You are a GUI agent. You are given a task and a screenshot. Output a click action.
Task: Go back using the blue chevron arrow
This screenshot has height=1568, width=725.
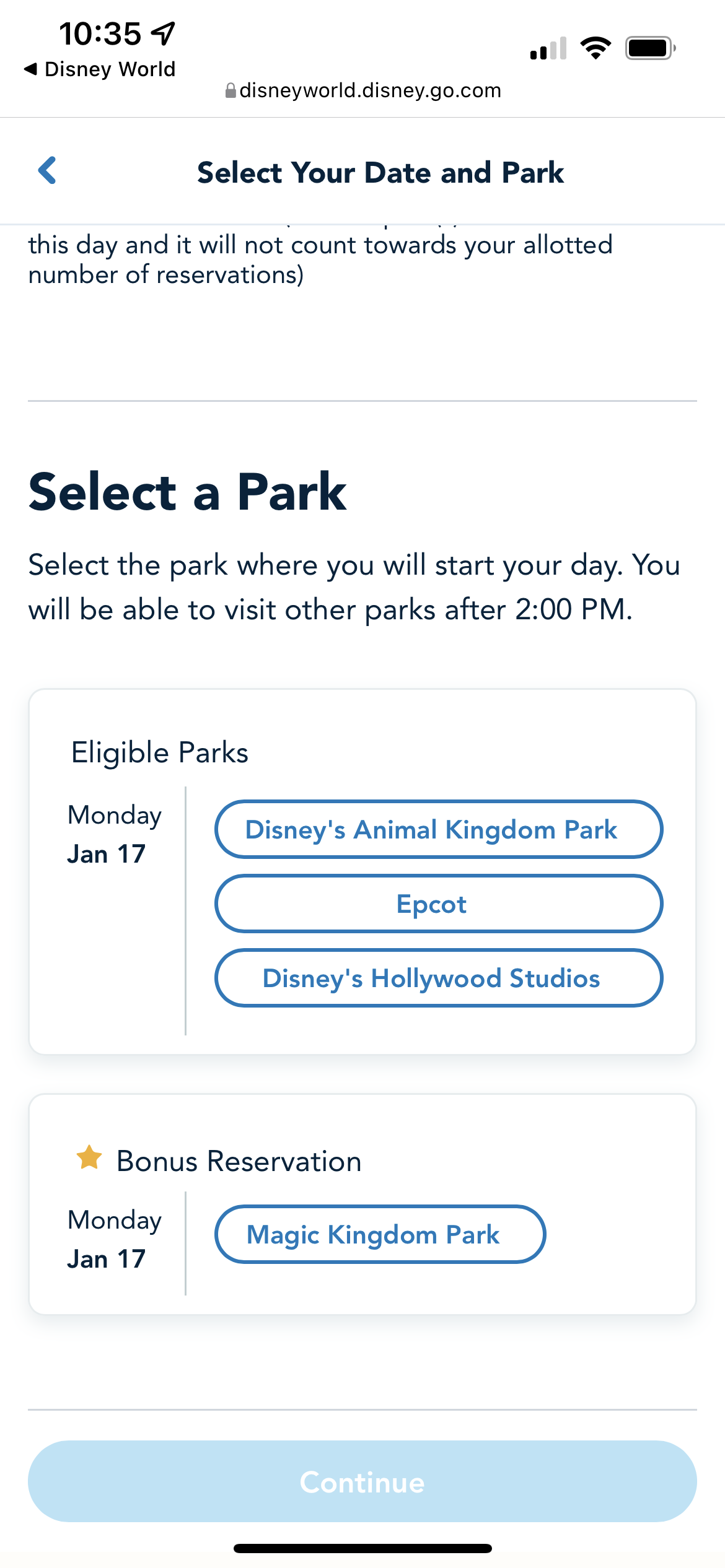pos(47,171)
